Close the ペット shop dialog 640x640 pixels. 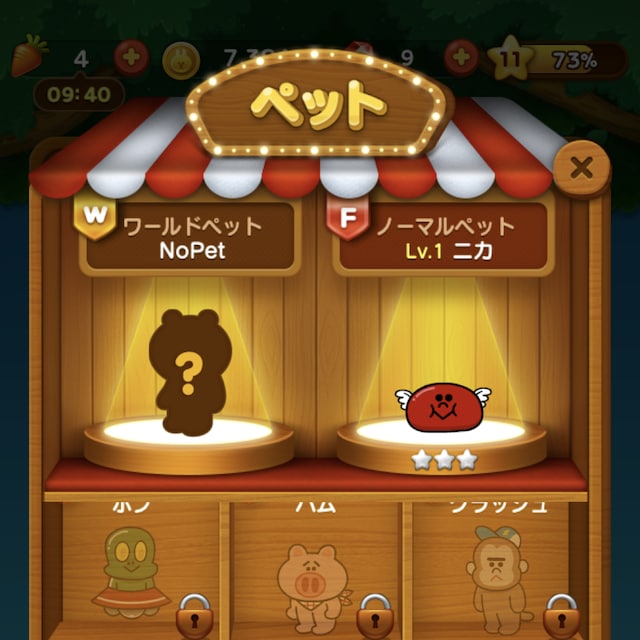tap(581, 168)
